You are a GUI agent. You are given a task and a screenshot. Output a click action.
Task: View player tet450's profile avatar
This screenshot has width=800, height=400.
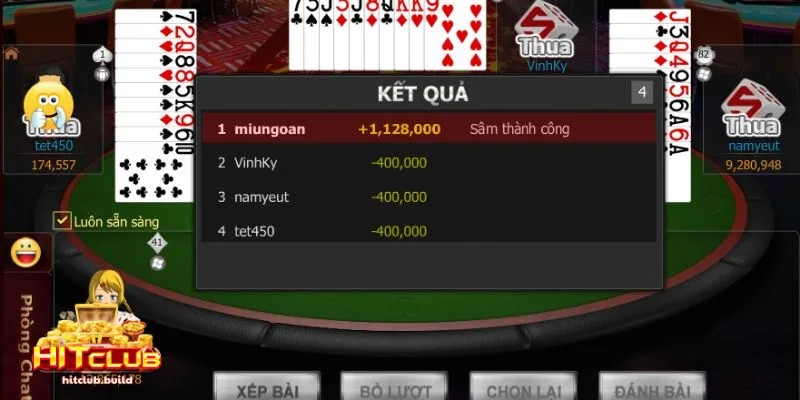coord(50,108)
